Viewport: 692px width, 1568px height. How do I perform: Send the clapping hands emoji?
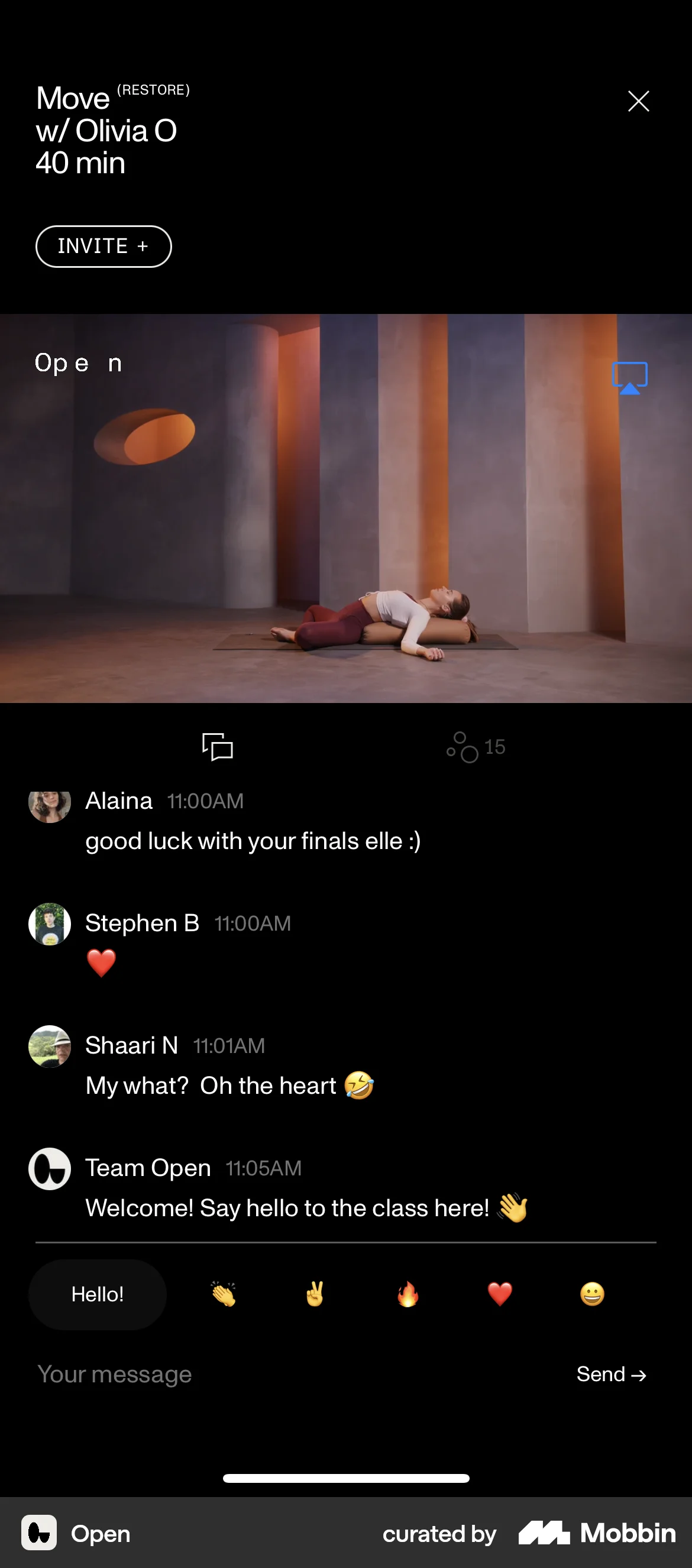tap(224, 1294)
